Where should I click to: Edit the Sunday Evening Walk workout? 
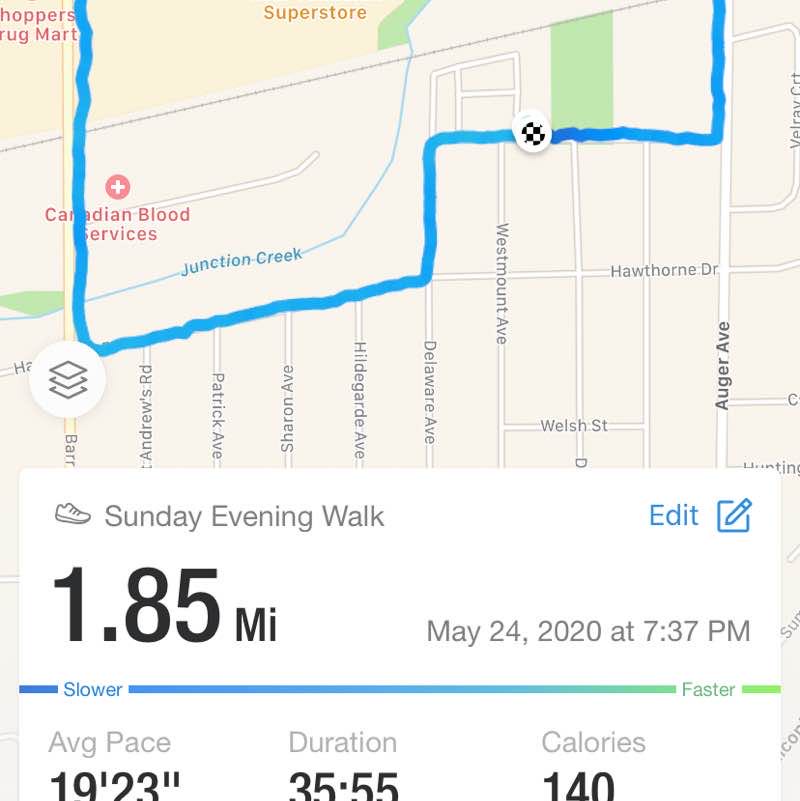coord(699,516)
